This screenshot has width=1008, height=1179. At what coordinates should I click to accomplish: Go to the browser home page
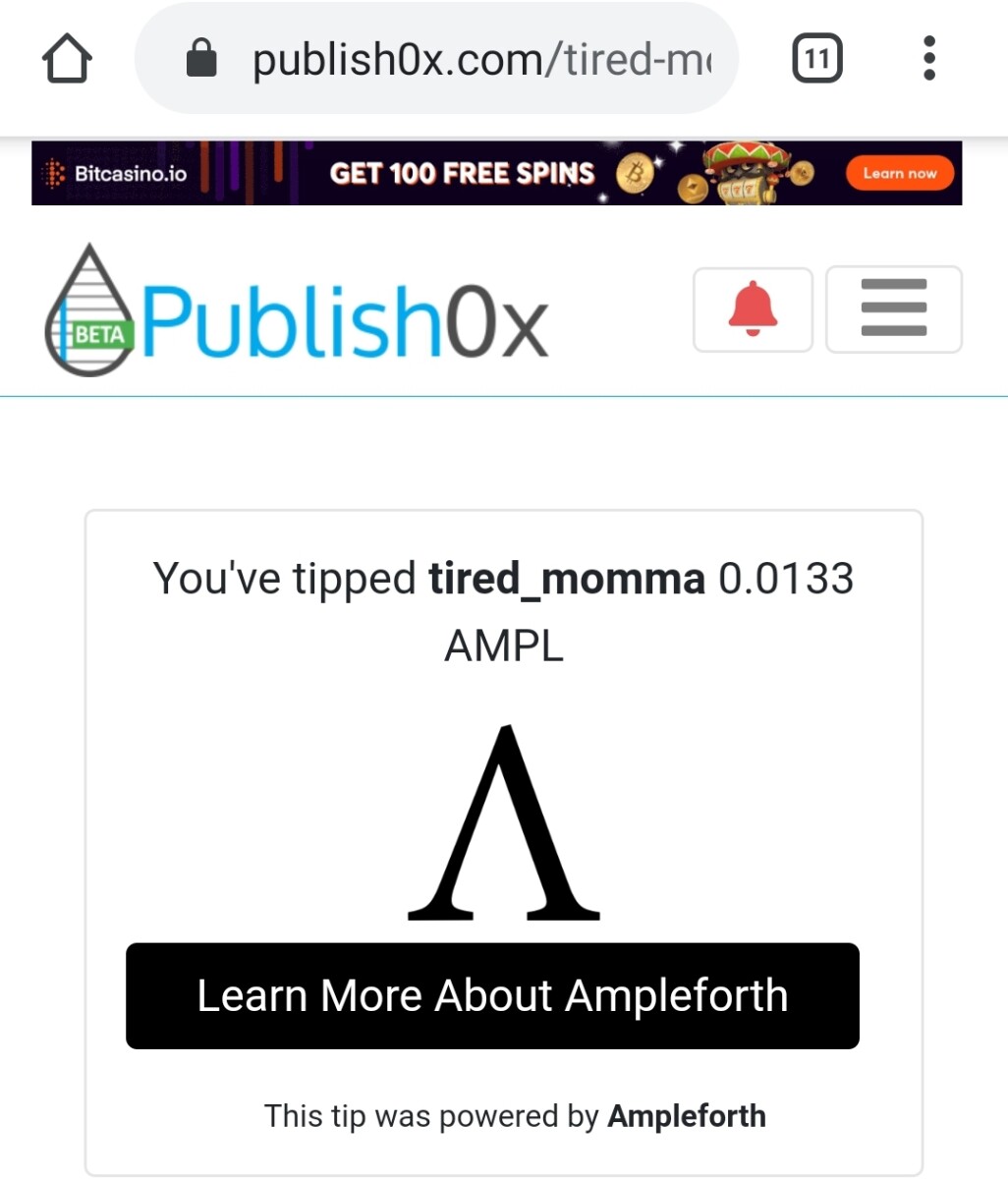[x=67, y=60]
